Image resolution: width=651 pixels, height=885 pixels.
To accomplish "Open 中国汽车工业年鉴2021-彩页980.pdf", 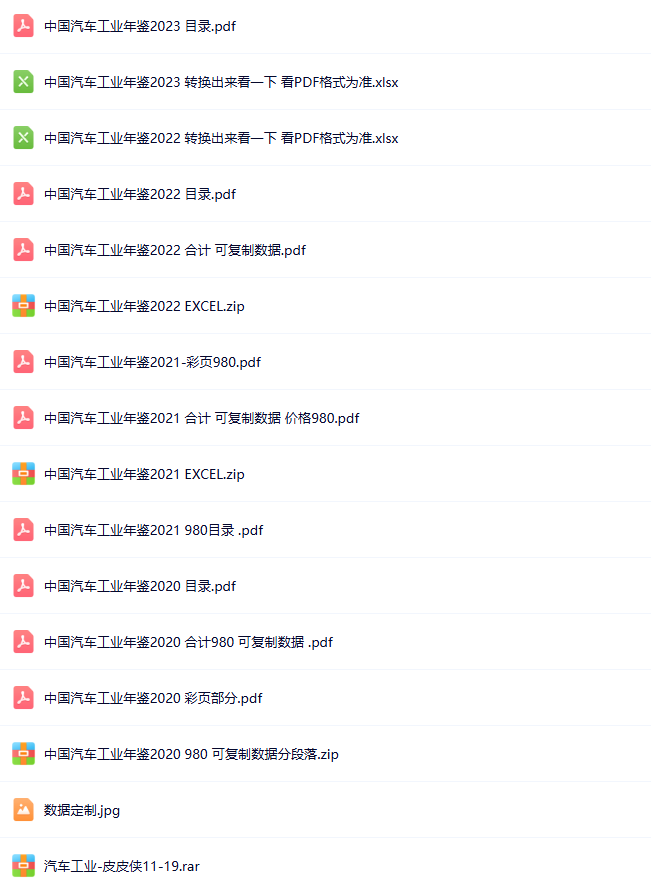I will click(x=152, y=362).
